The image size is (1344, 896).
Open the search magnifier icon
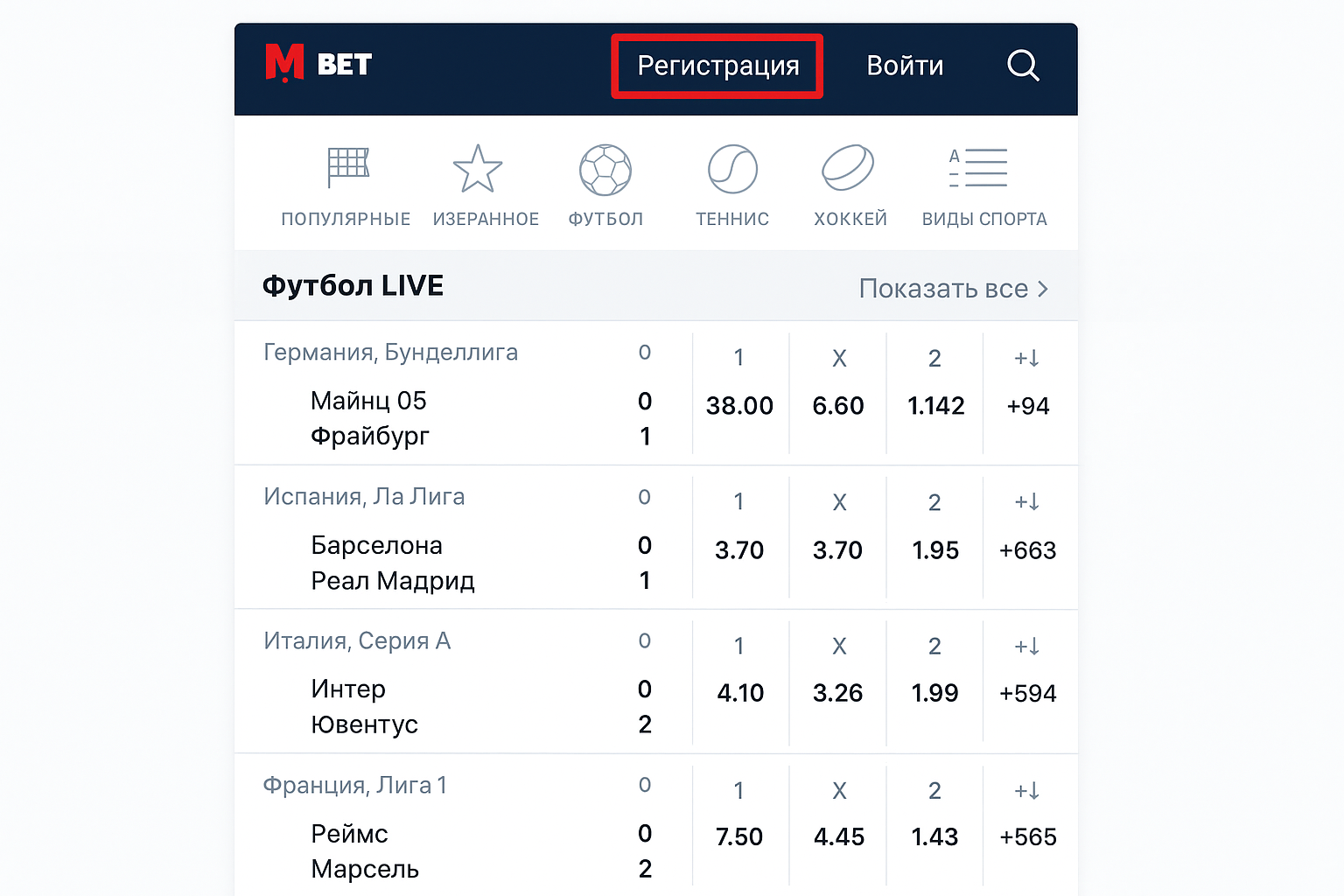pyautogui.click(x=1022, y=66)
